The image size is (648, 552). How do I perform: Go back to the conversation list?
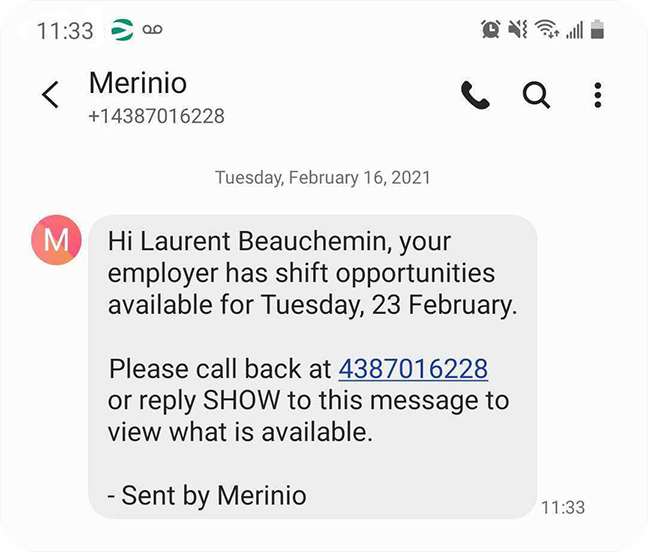point(50,95)
